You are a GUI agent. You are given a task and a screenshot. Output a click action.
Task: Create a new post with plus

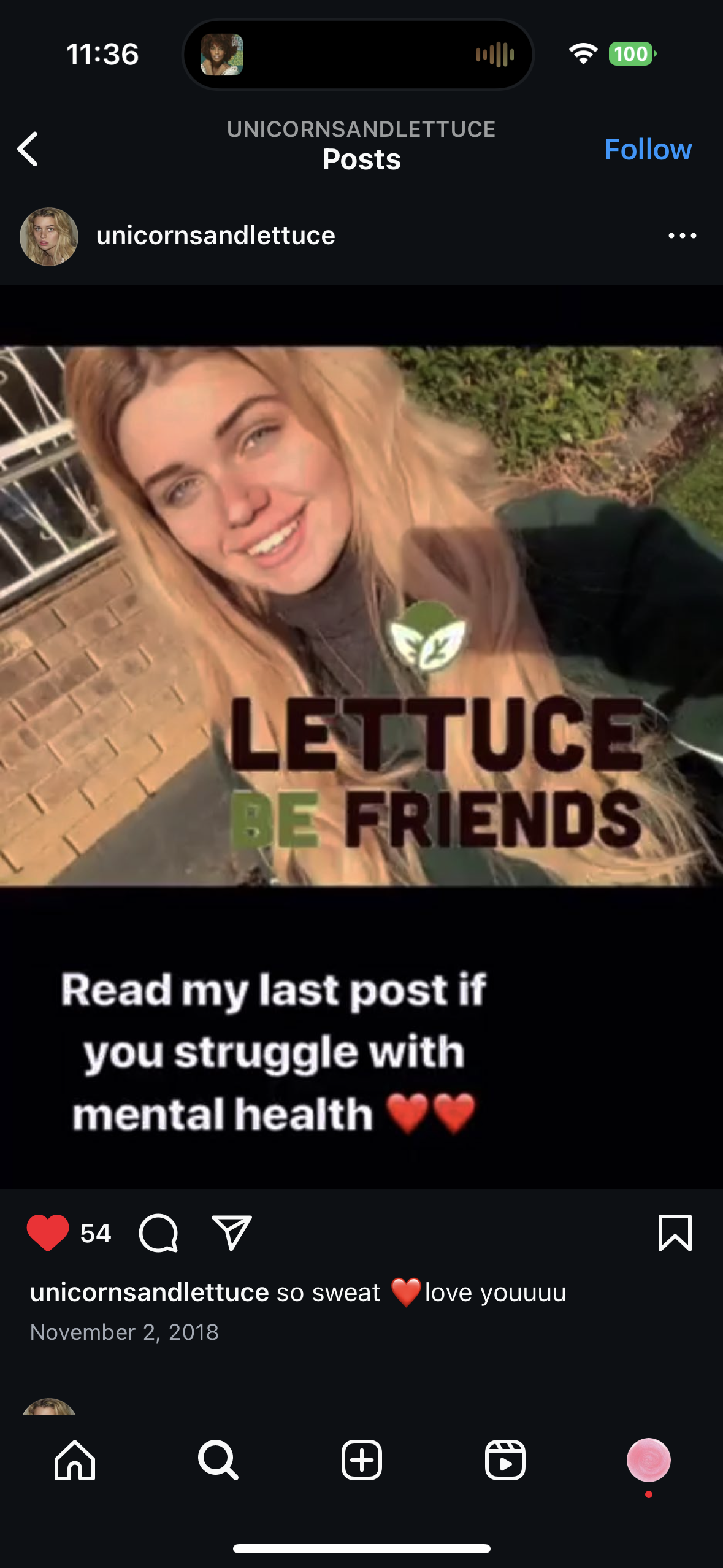coord(361,1460)
